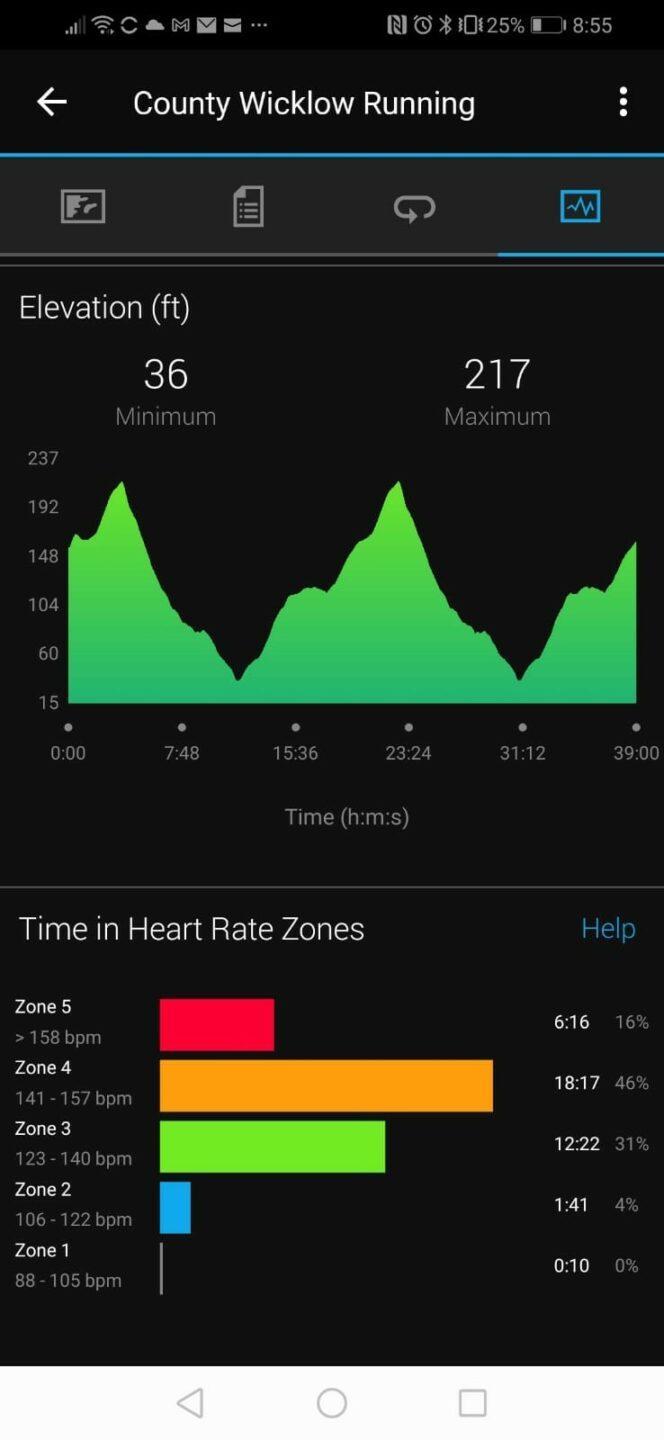Go back using the arrow icon

51,102
